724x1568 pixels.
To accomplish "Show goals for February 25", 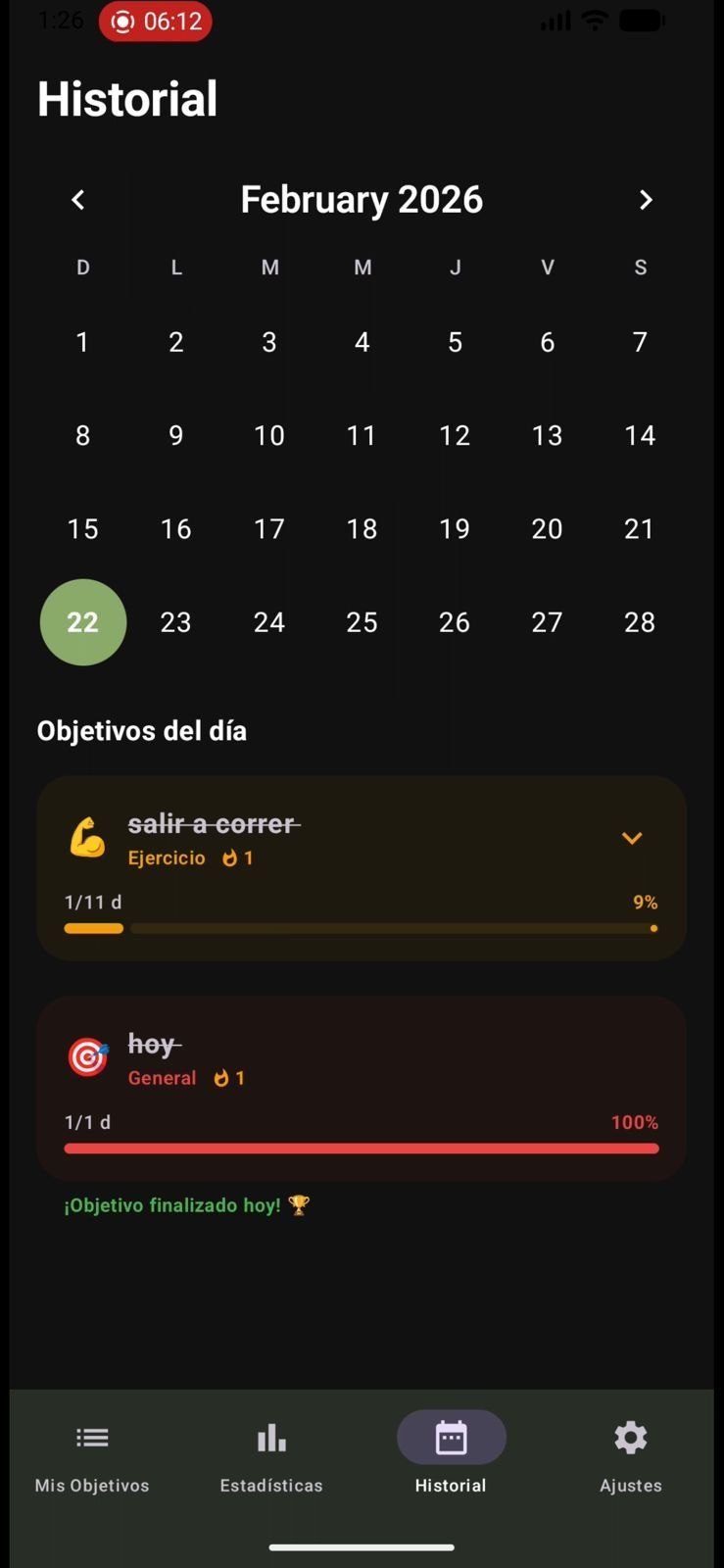I will [362, 622].
